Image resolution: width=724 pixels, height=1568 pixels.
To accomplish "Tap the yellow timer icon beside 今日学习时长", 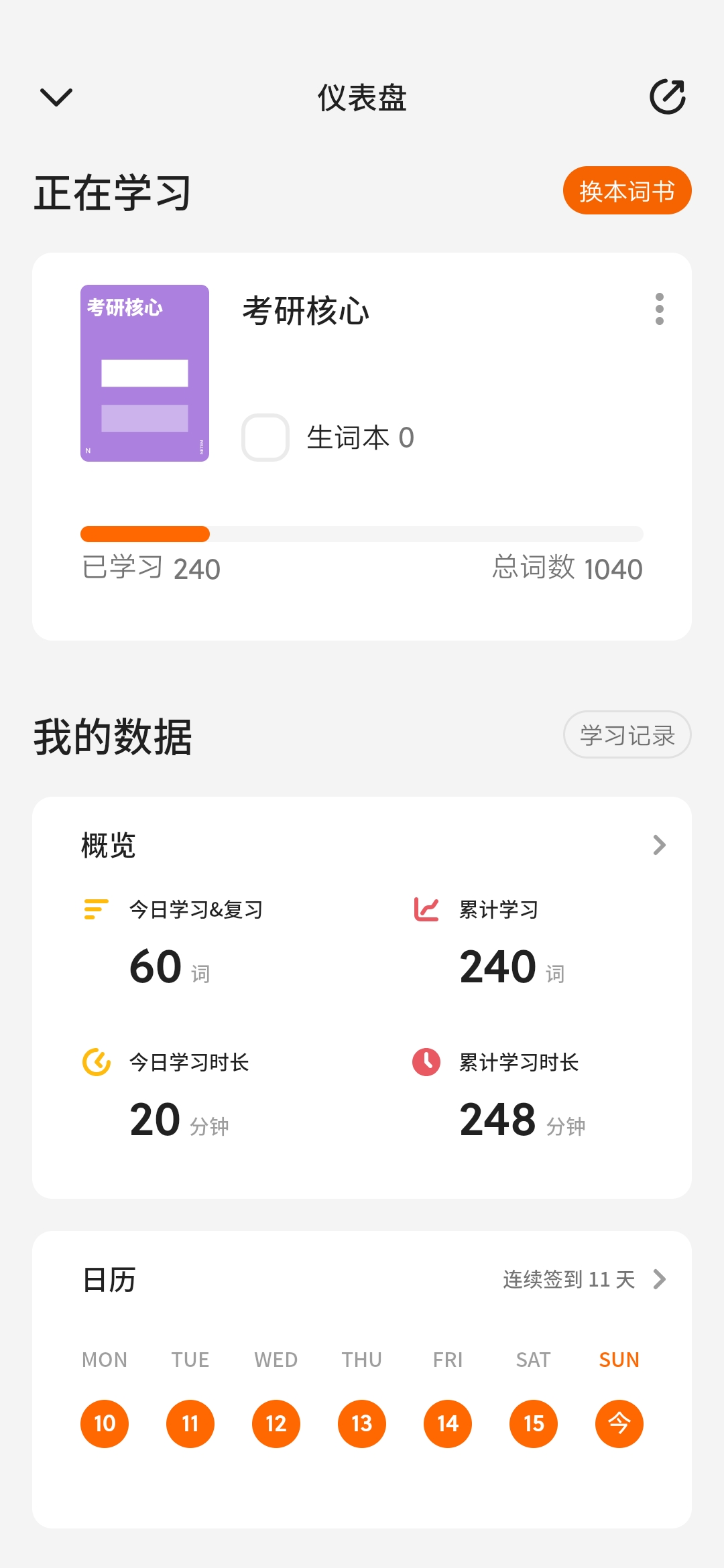I will click(x=96, y=1061).
